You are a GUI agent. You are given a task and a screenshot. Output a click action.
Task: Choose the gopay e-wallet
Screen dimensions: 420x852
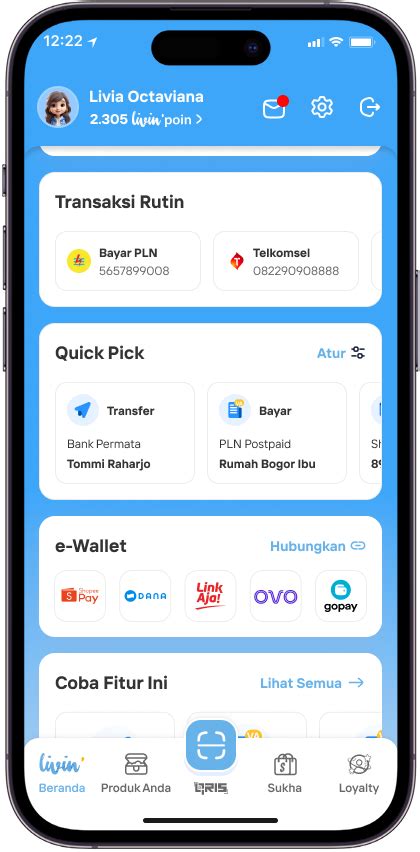341,596
